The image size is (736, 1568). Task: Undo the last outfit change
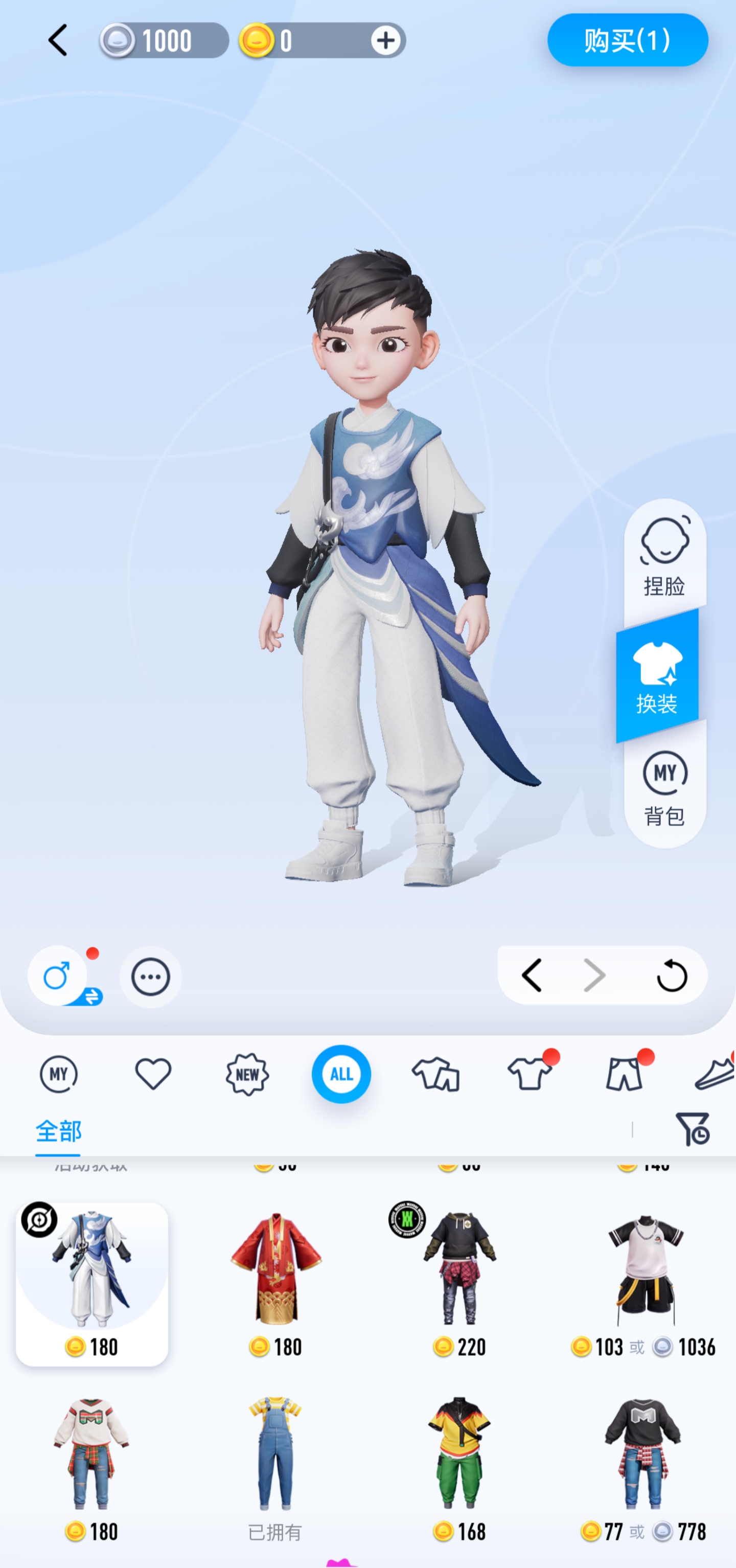[x=532, y=975]
